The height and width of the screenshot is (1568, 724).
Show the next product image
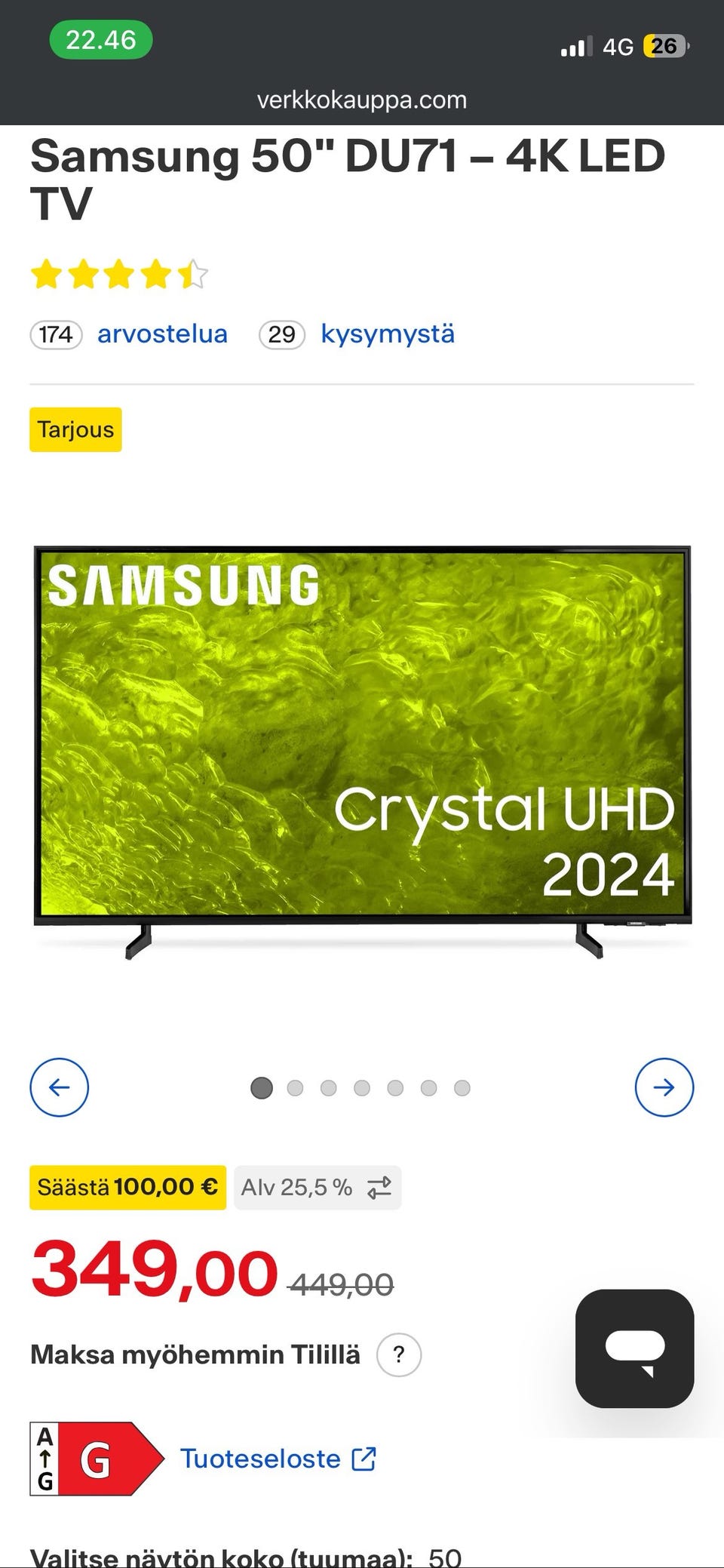[x=664, y=1087]
